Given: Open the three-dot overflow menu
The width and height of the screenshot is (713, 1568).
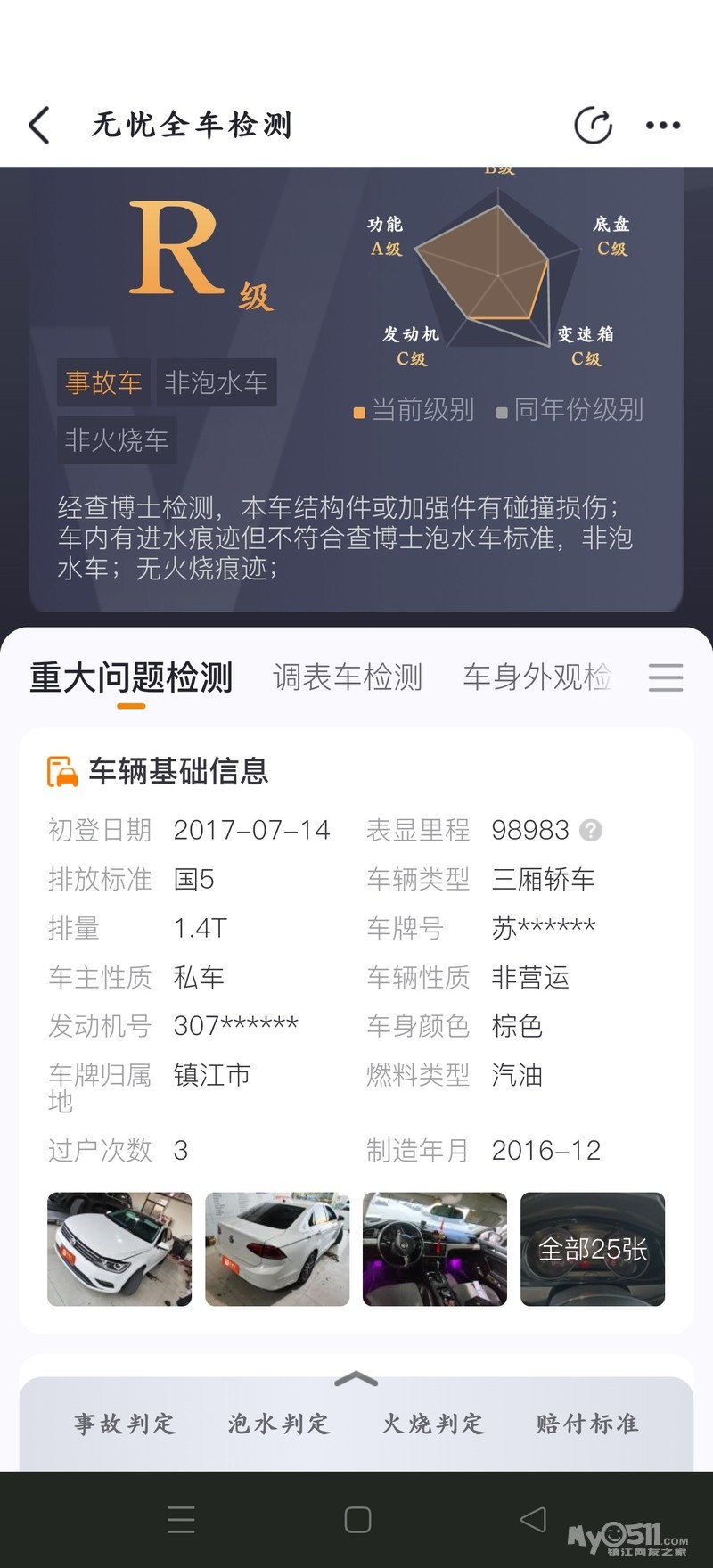Looking at the screenshot, I should click(663, 126).
